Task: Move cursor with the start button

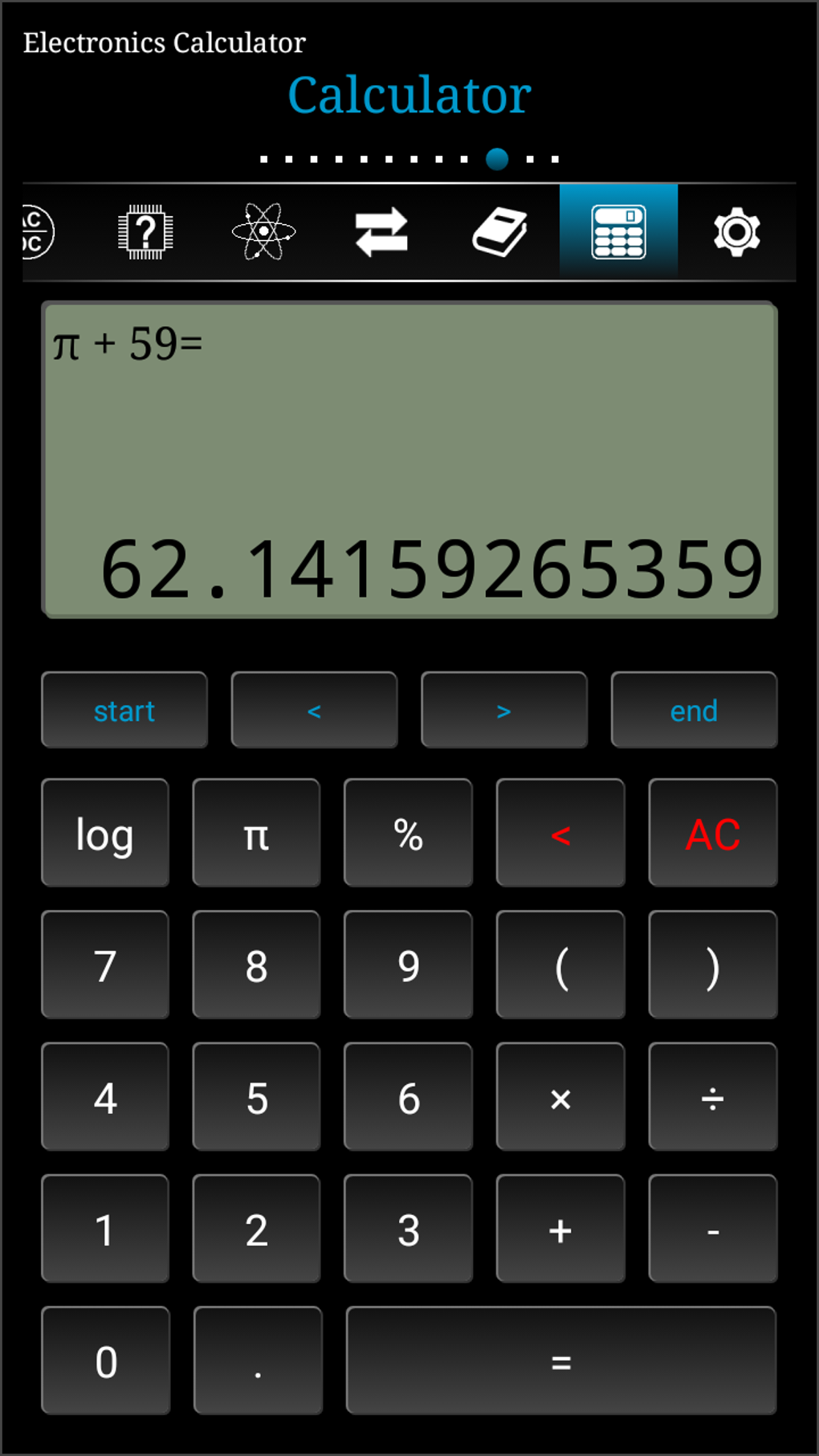Action: (x=124, y=710)
